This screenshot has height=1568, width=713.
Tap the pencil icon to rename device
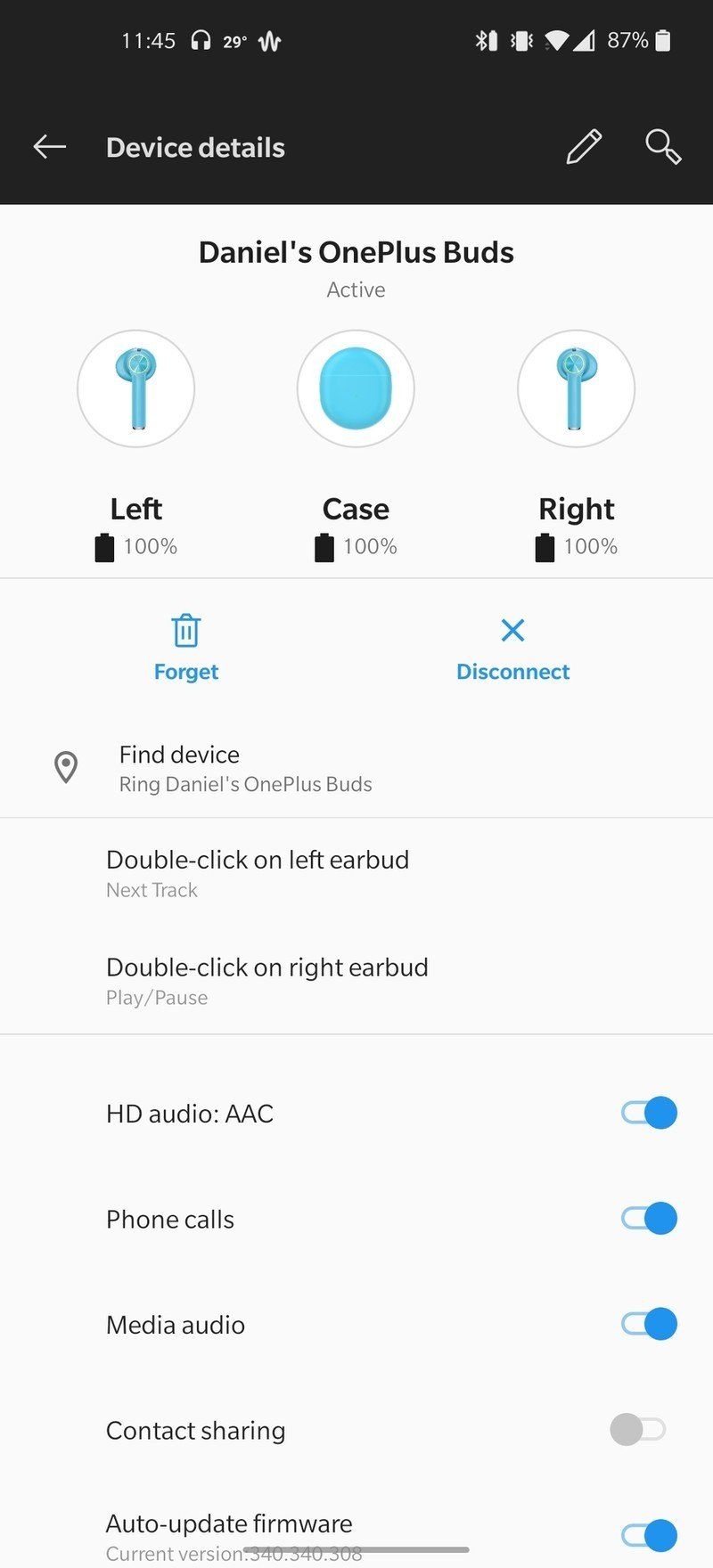[x=584, y=147]
